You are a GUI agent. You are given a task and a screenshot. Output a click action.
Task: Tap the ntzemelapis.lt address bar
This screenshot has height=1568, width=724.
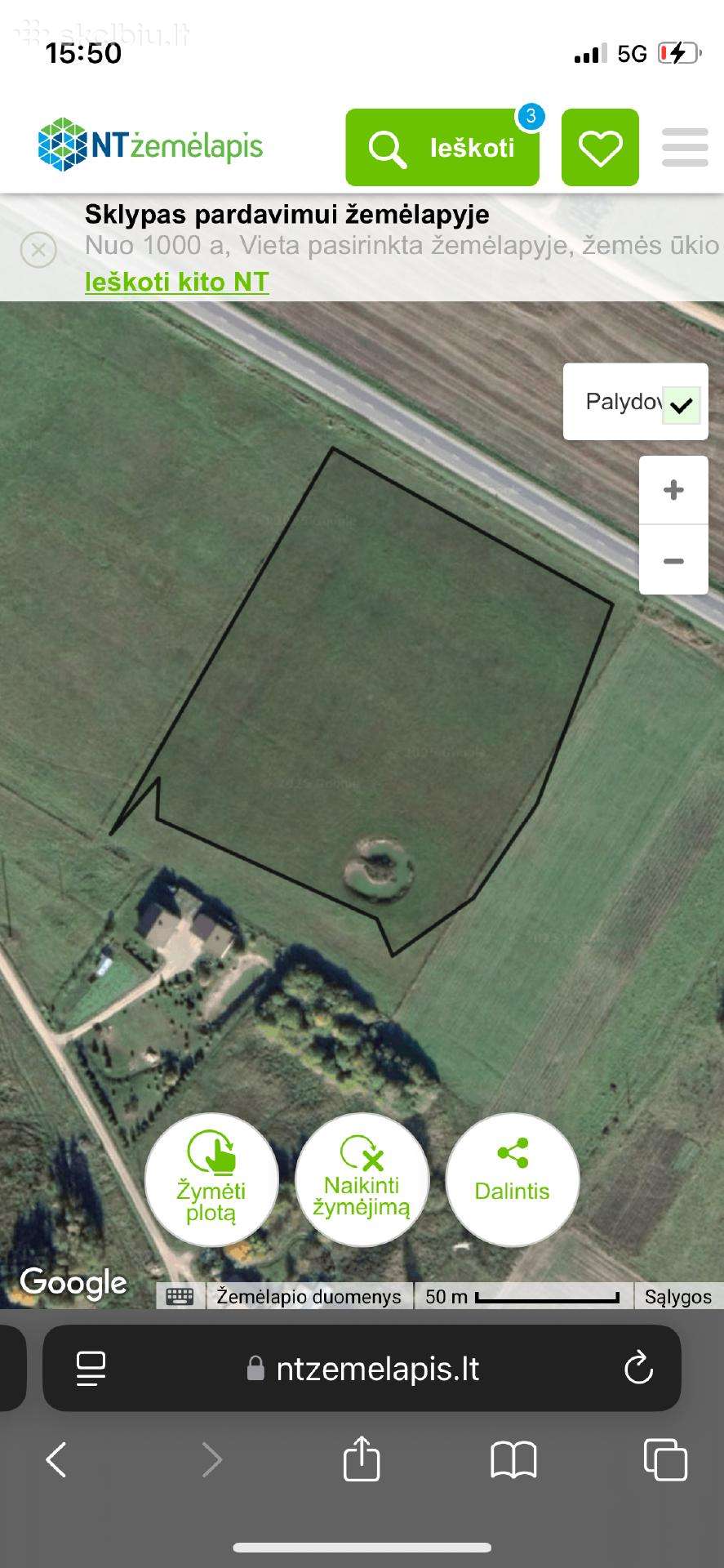362,1368
